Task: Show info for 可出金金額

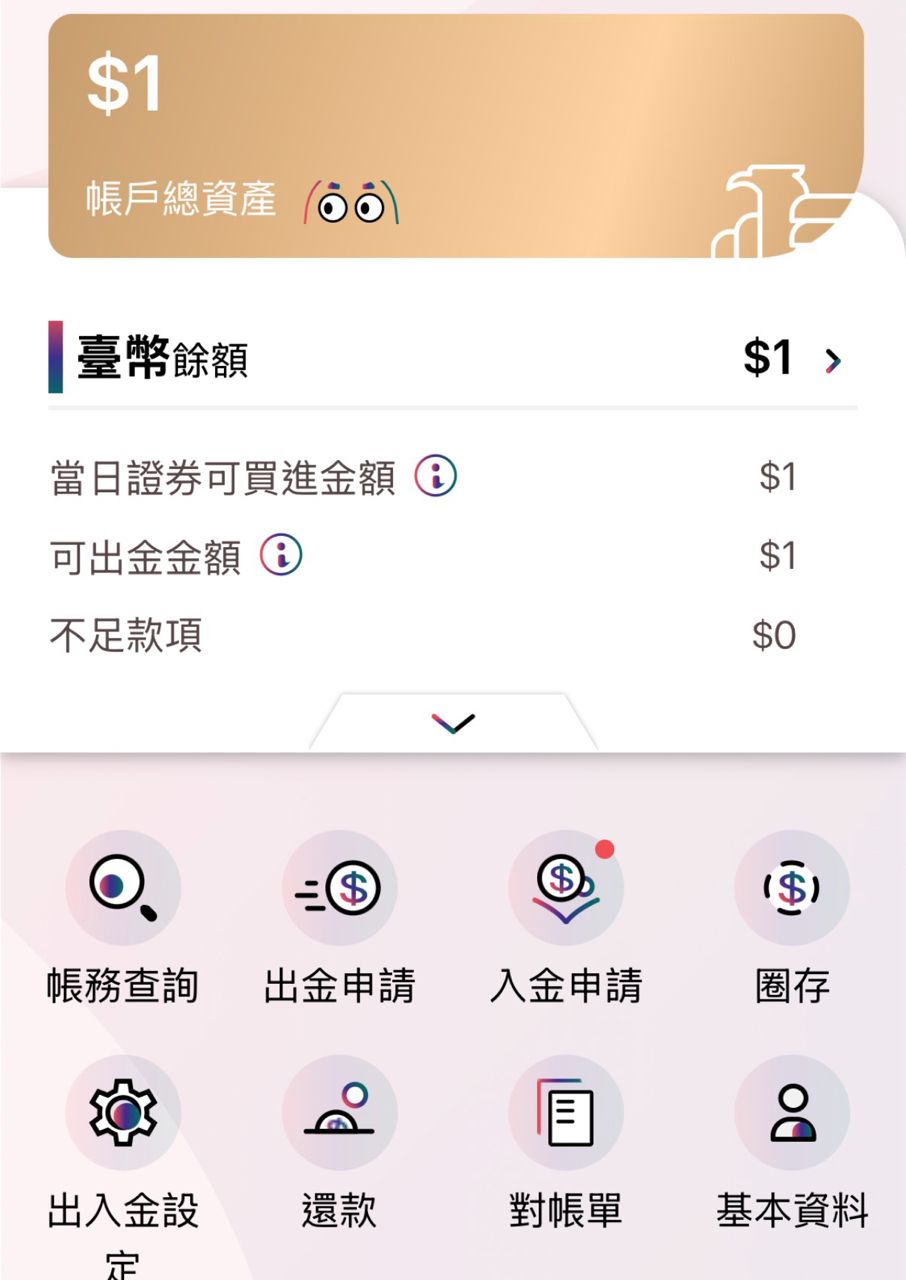Action: 281,555
